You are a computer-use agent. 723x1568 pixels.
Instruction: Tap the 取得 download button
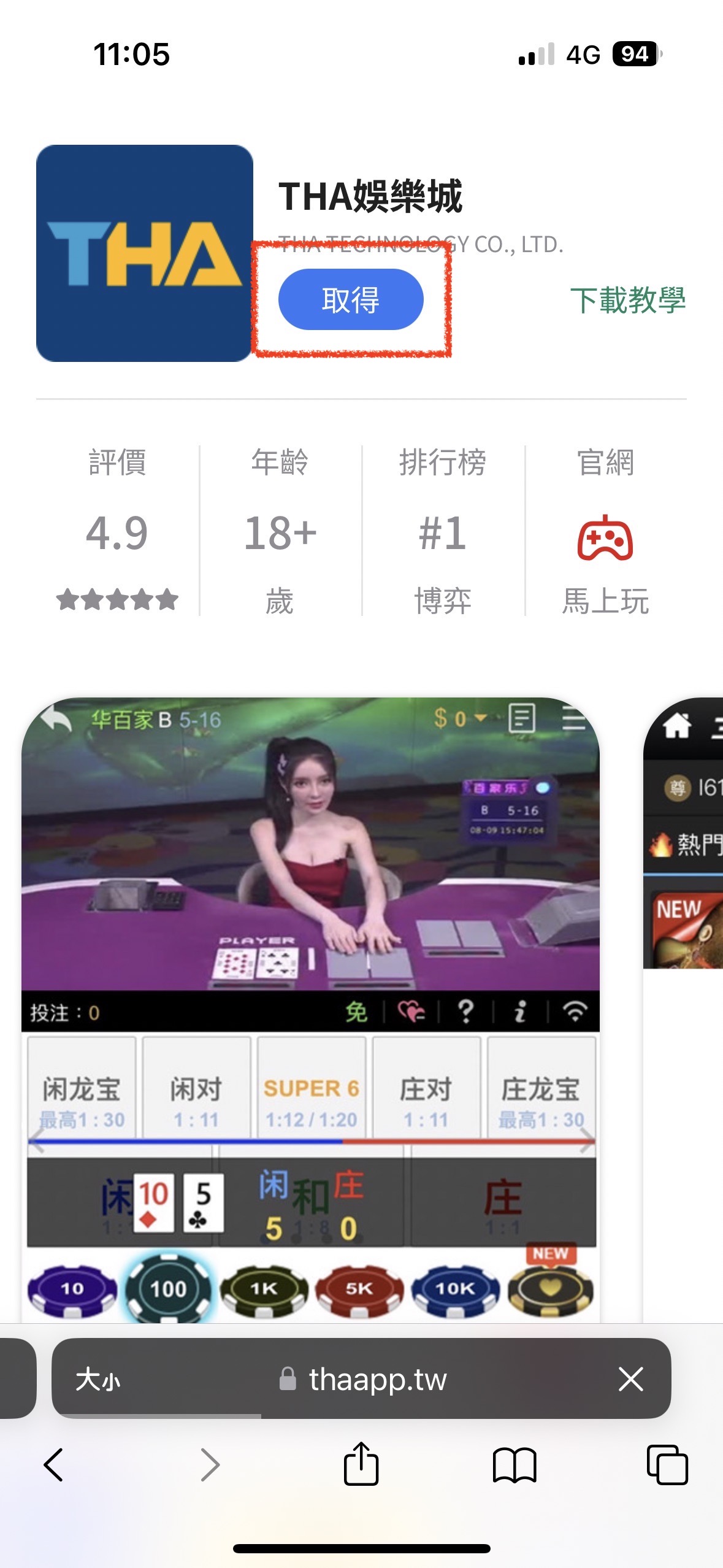[x=351, y=300]
